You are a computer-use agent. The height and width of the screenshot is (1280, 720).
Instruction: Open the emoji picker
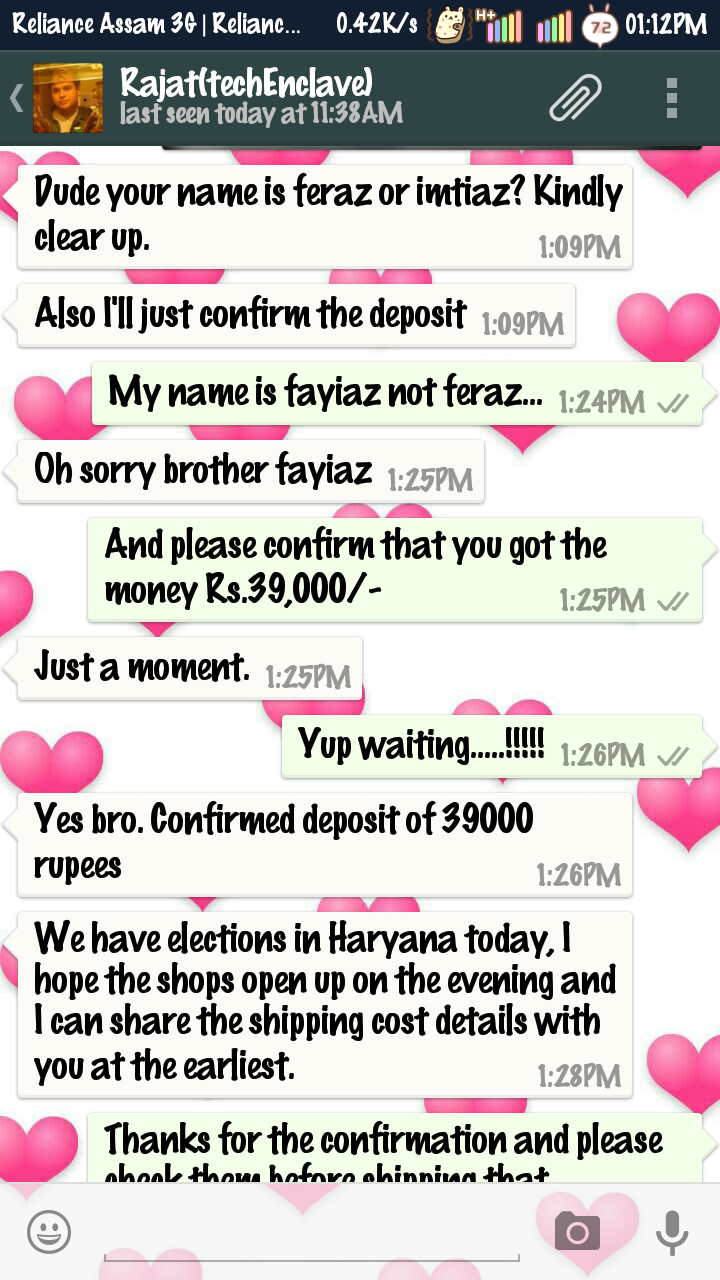click(49, 1231)
